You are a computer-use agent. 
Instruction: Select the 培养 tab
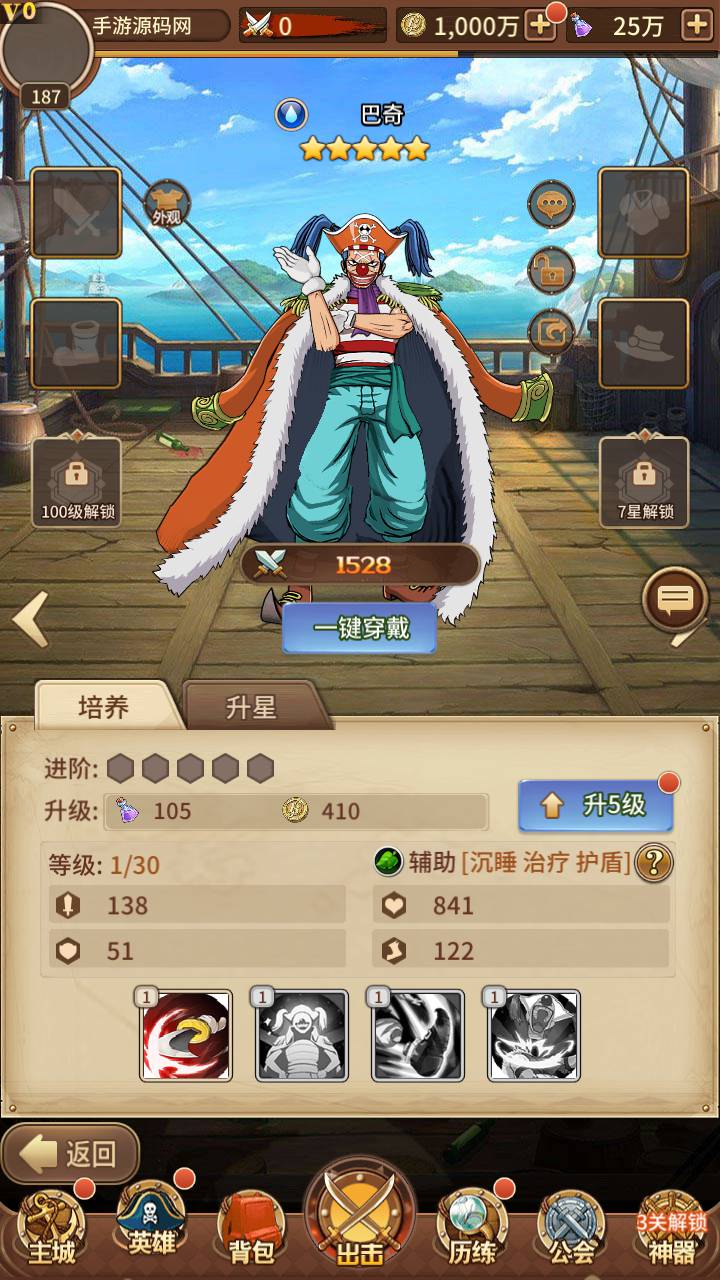coord(104,708)
